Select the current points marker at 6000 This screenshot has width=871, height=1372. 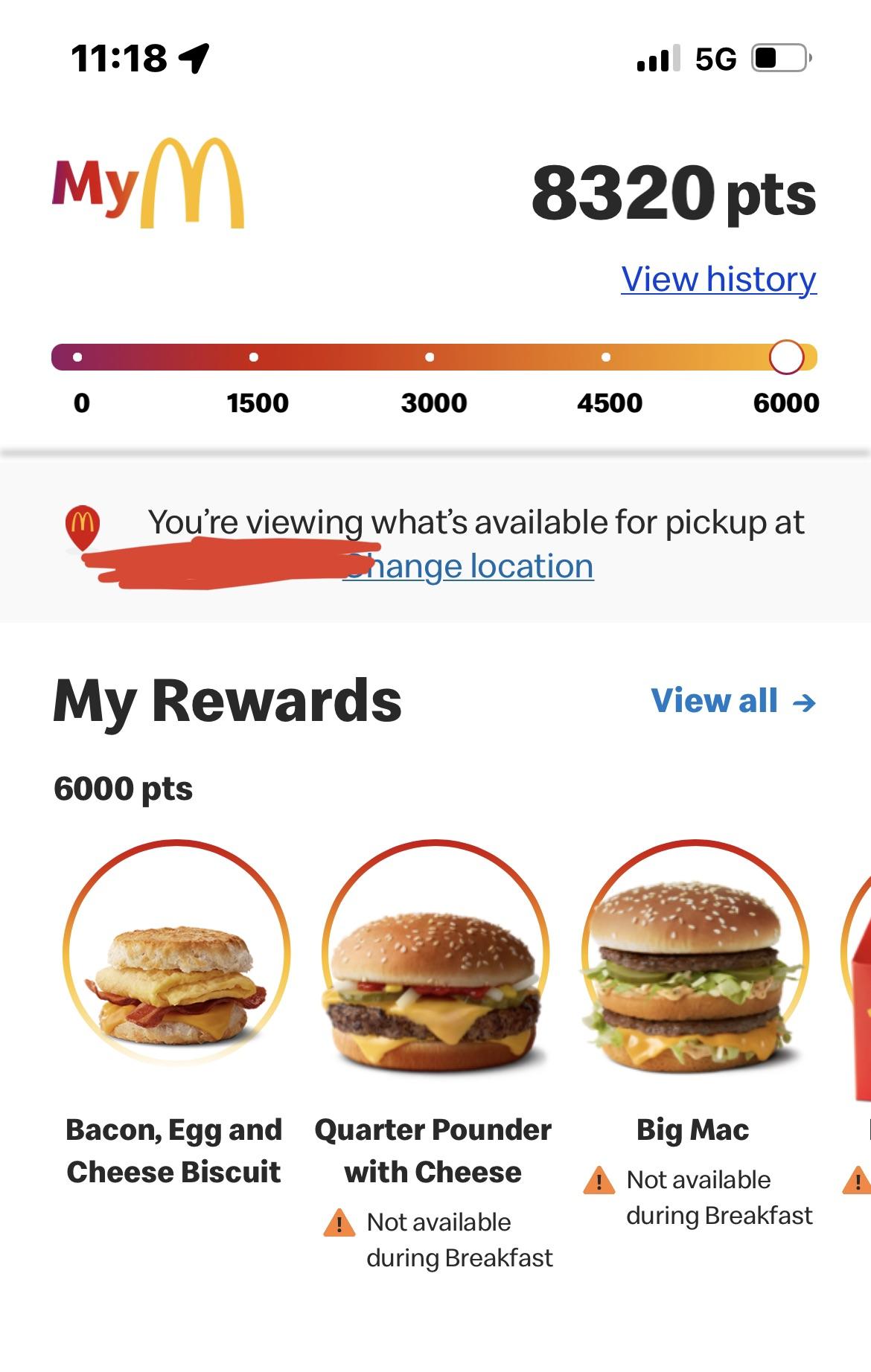[788, 357]
